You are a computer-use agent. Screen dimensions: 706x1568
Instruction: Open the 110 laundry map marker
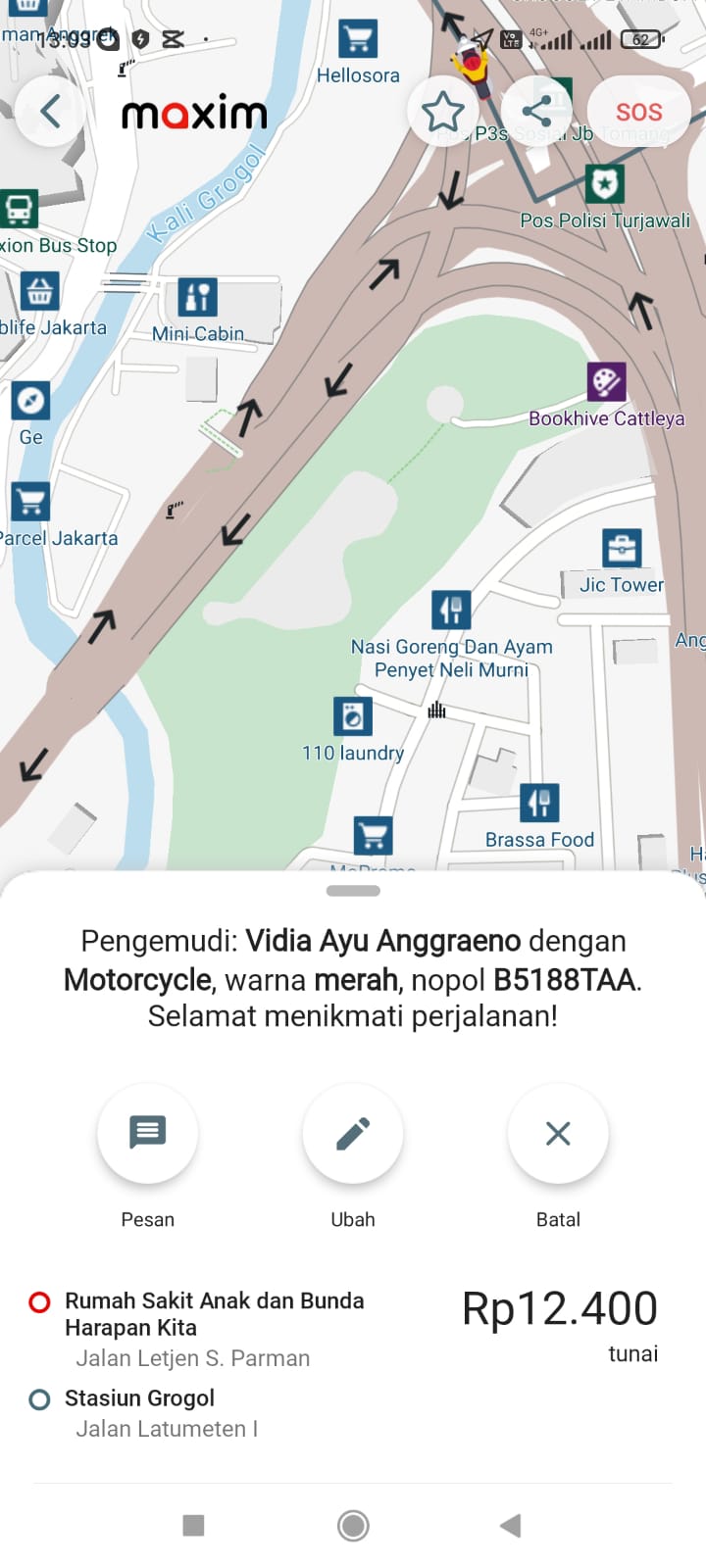point(353,716)
